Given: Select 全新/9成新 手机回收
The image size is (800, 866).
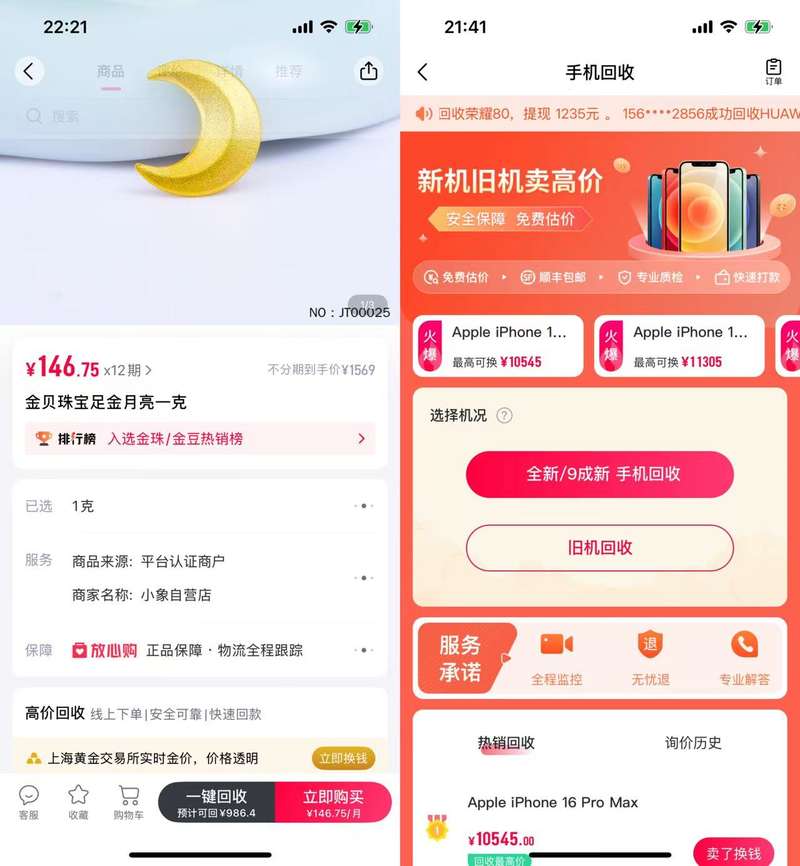Looking at the screenshot, I should click(x=599, y=474).
